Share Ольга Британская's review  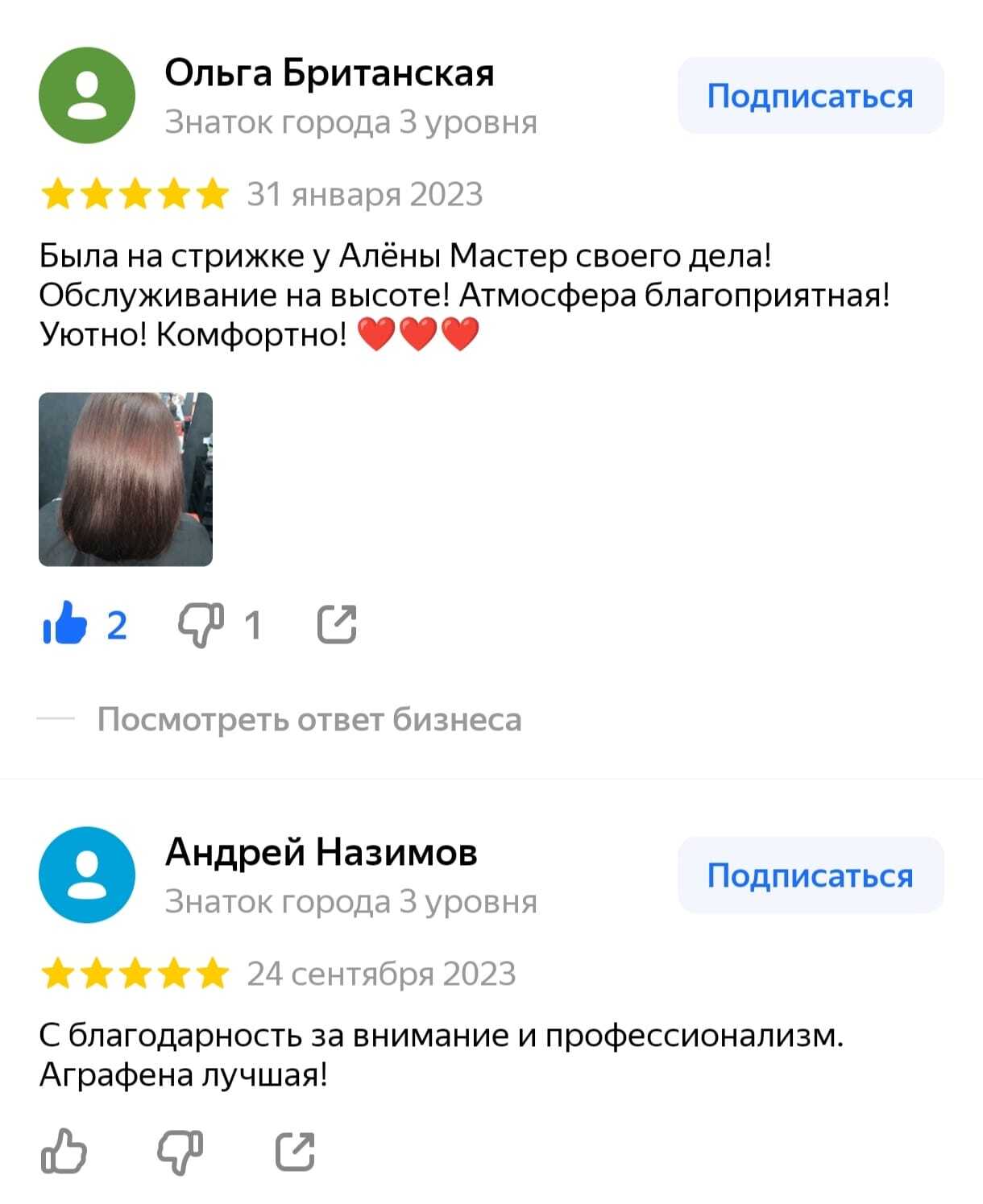(337, 624)
